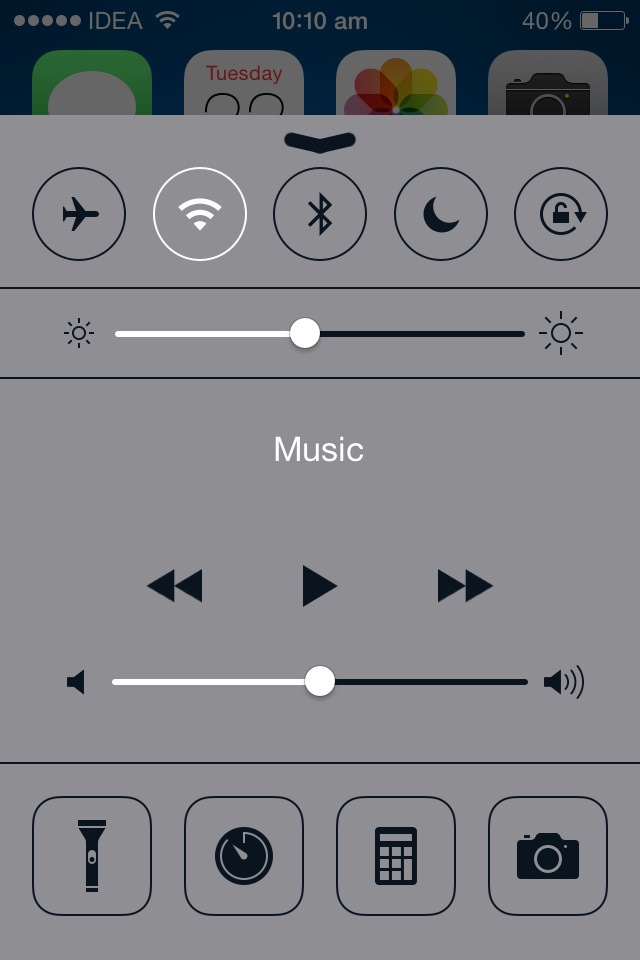640x960 pixels.
Task: Play the music
Action: (x=319, y=586)
